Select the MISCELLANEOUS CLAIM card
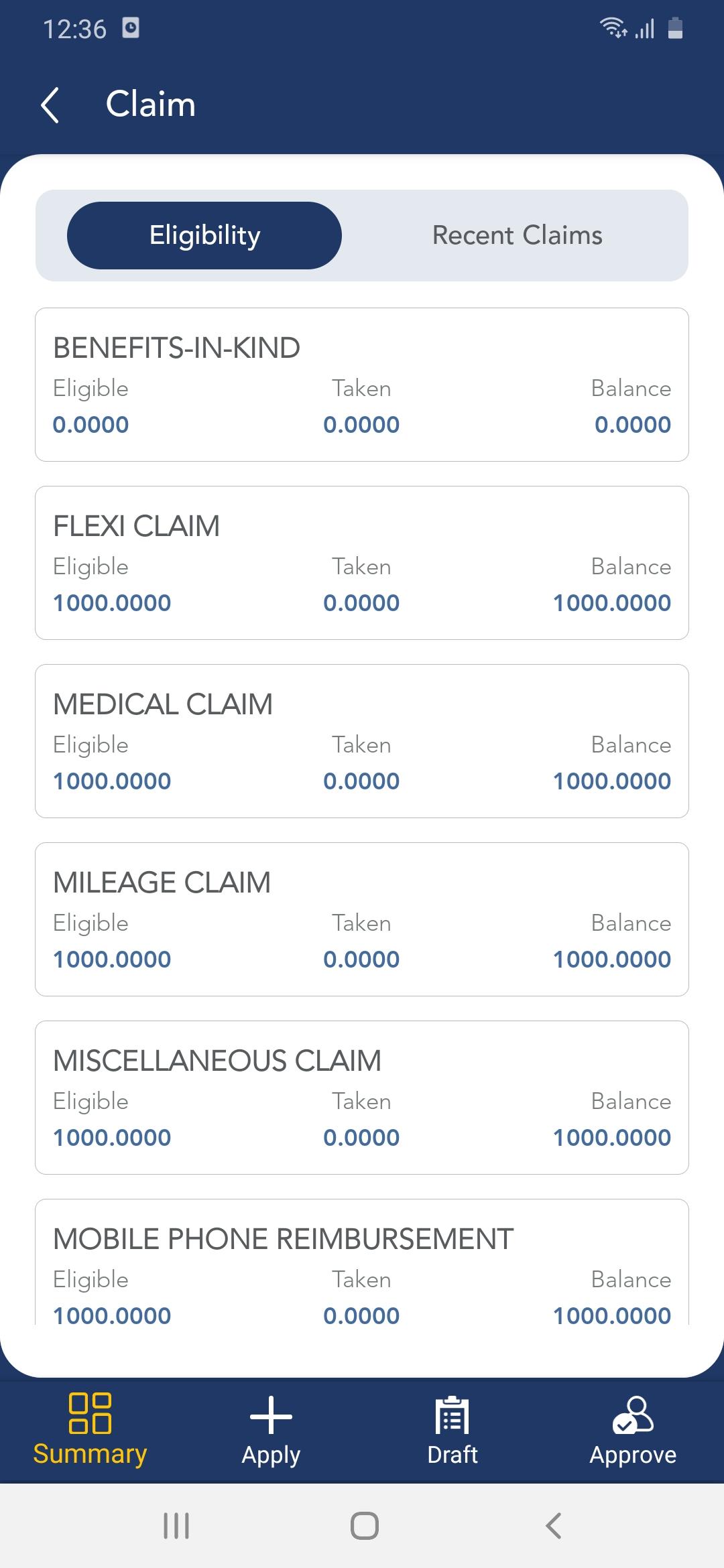The width and height of the screenshot is (724, 1568). click(x=362, y=1098)
